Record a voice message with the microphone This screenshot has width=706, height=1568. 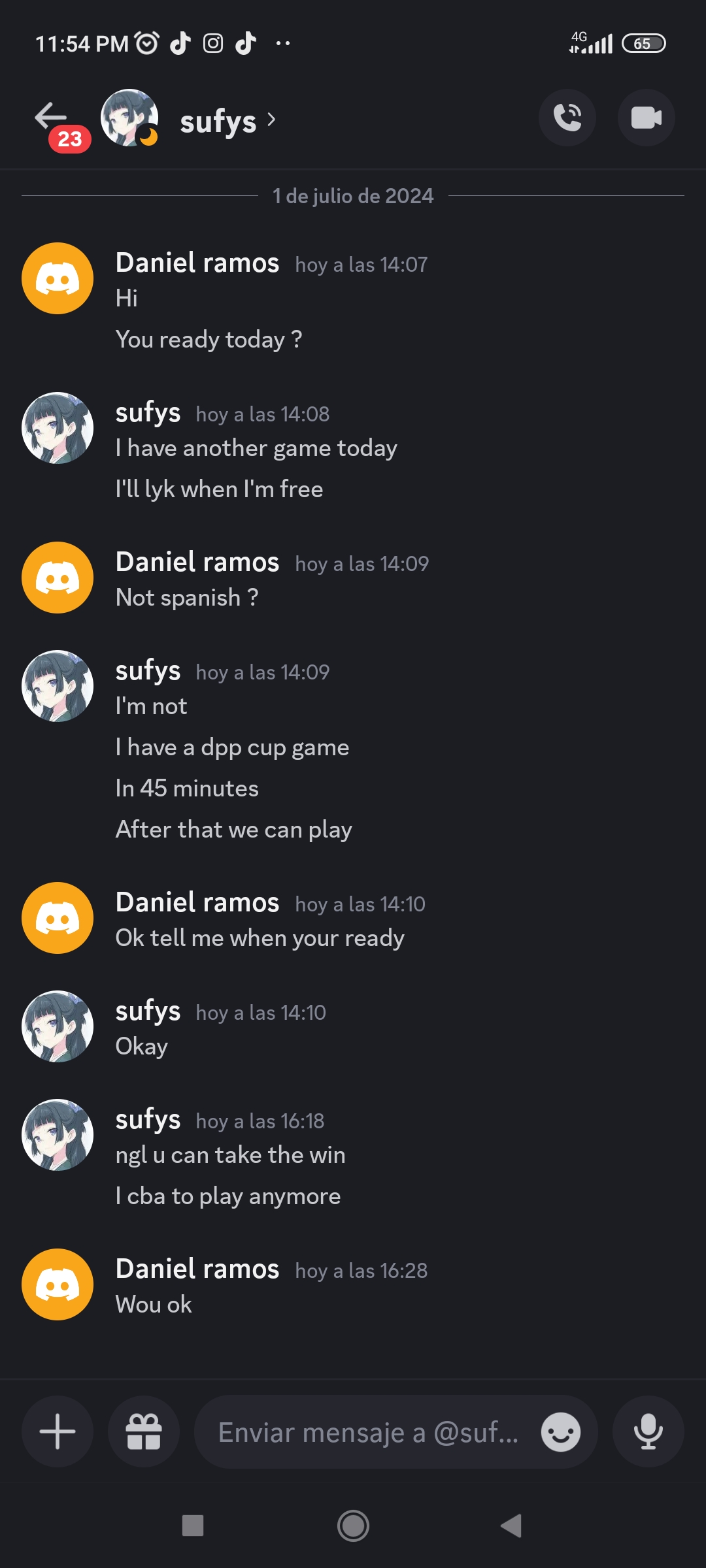[648, 1431]
